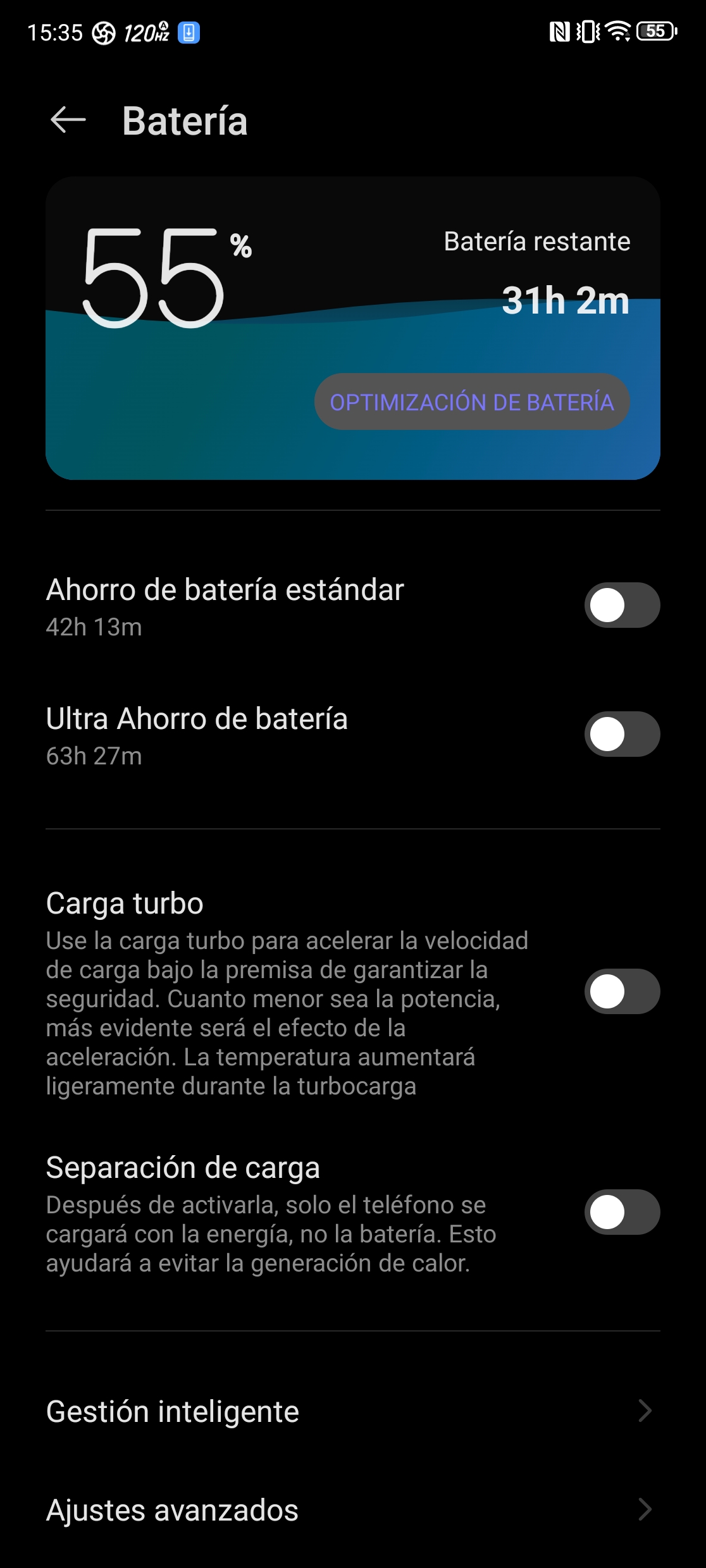Tap the Optimización de batería button
706x1568 pixels.
[472, 402]
